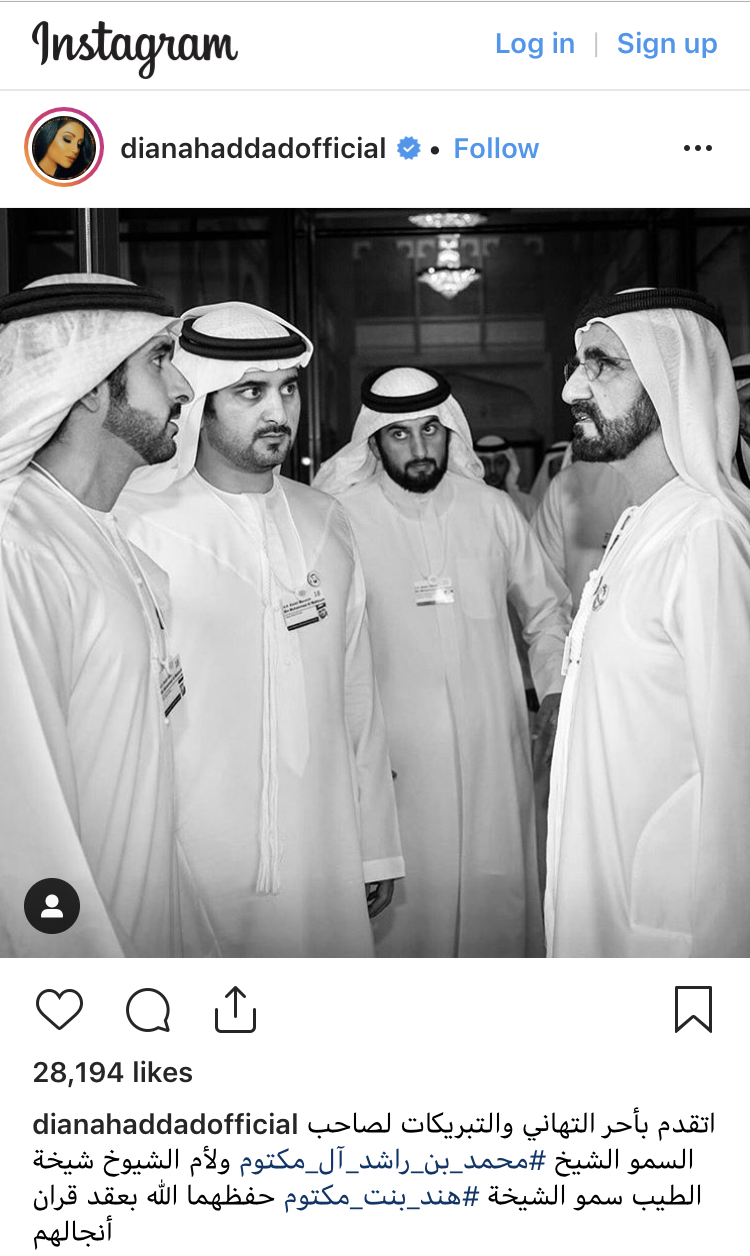
Task: Like the post with the heart icon
Action: pos(59,1010)
